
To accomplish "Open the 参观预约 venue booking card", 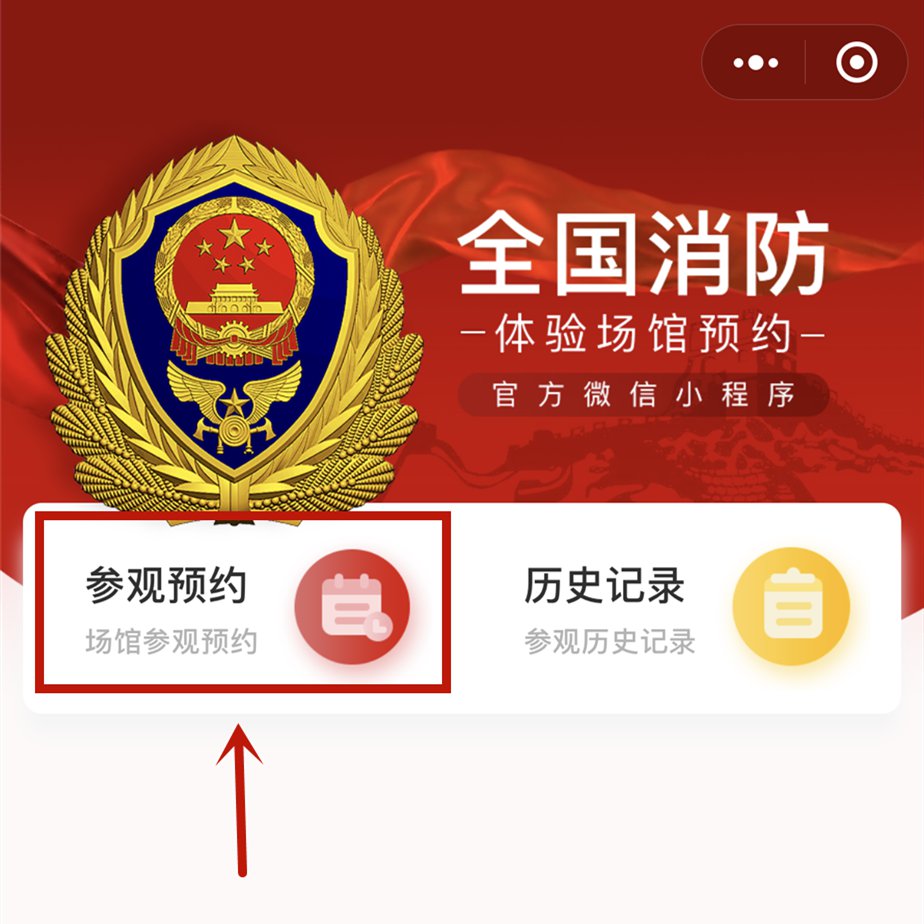I will tap(243, 603).
